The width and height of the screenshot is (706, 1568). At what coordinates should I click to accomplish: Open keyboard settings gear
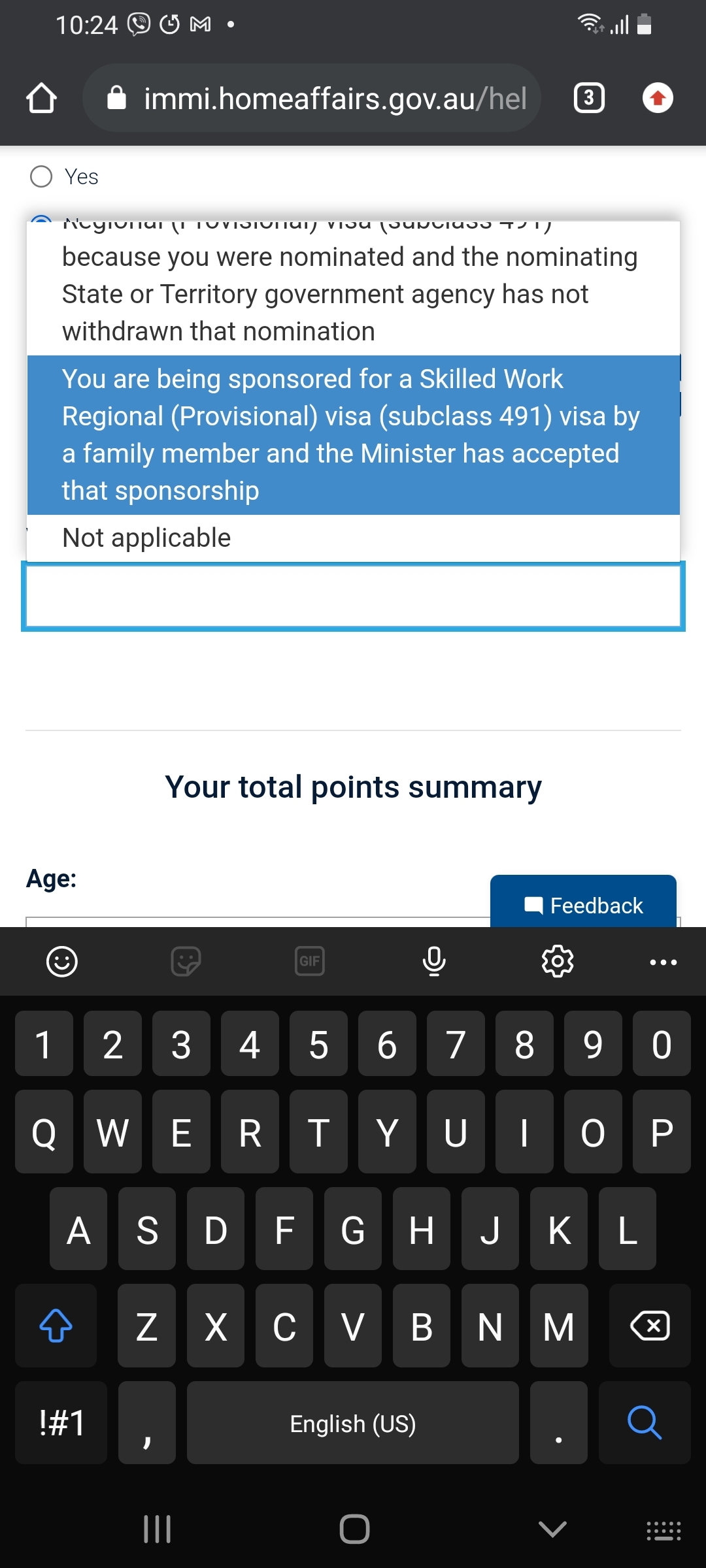[558, 962]
